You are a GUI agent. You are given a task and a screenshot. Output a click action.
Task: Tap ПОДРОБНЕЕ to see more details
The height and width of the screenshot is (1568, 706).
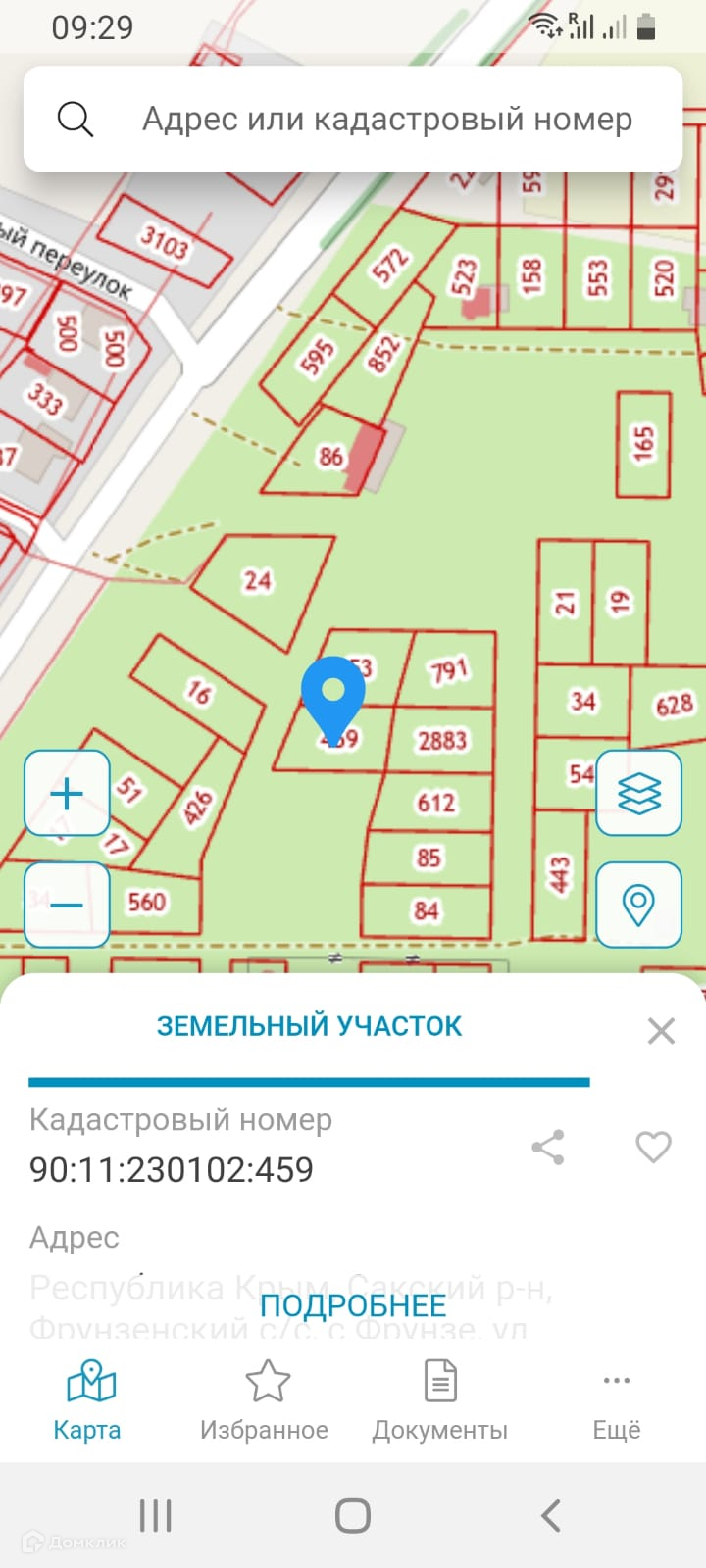pyautogui.click(x=353, y=1305)
